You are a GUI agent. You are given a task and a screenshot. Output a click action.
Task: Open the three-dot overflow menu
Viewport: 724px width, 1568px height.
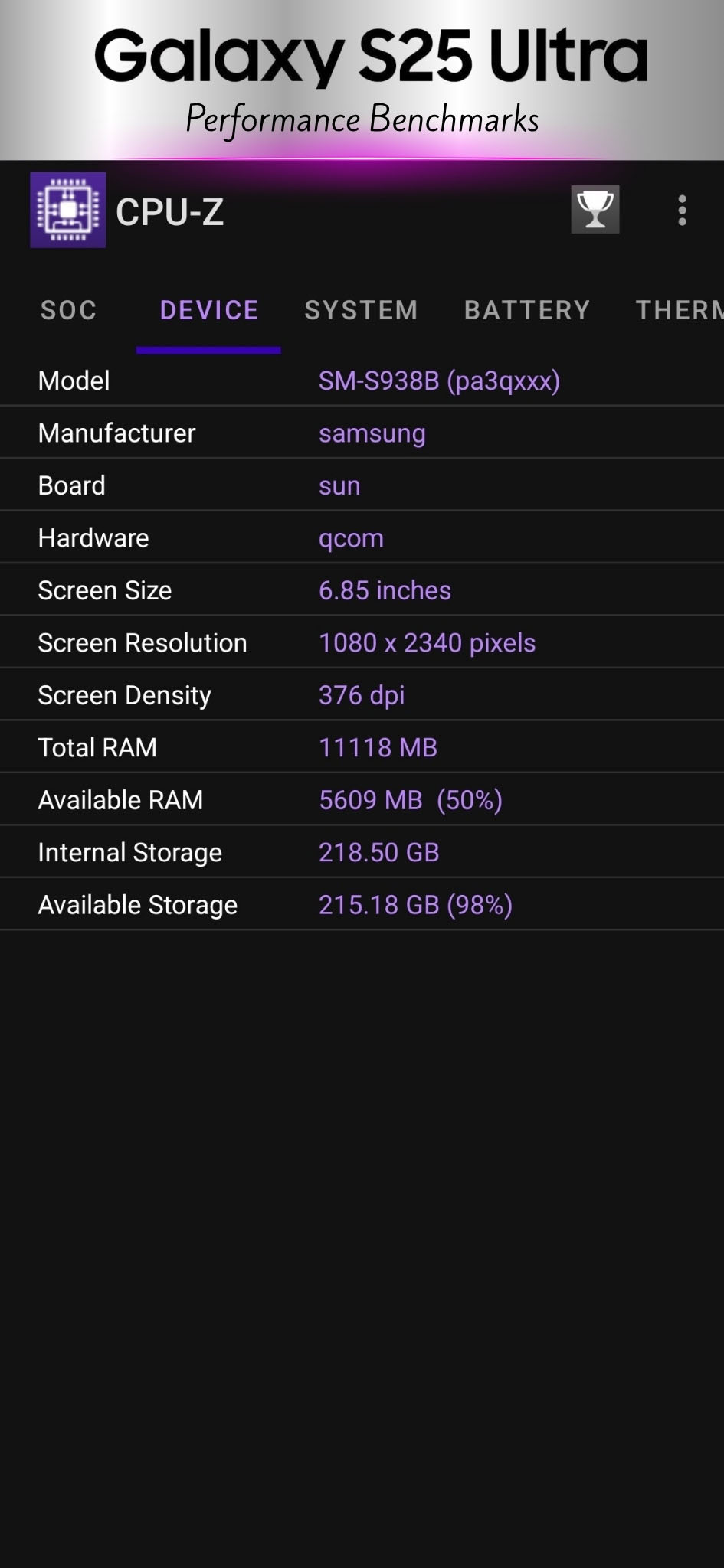(x=682, y=211)
